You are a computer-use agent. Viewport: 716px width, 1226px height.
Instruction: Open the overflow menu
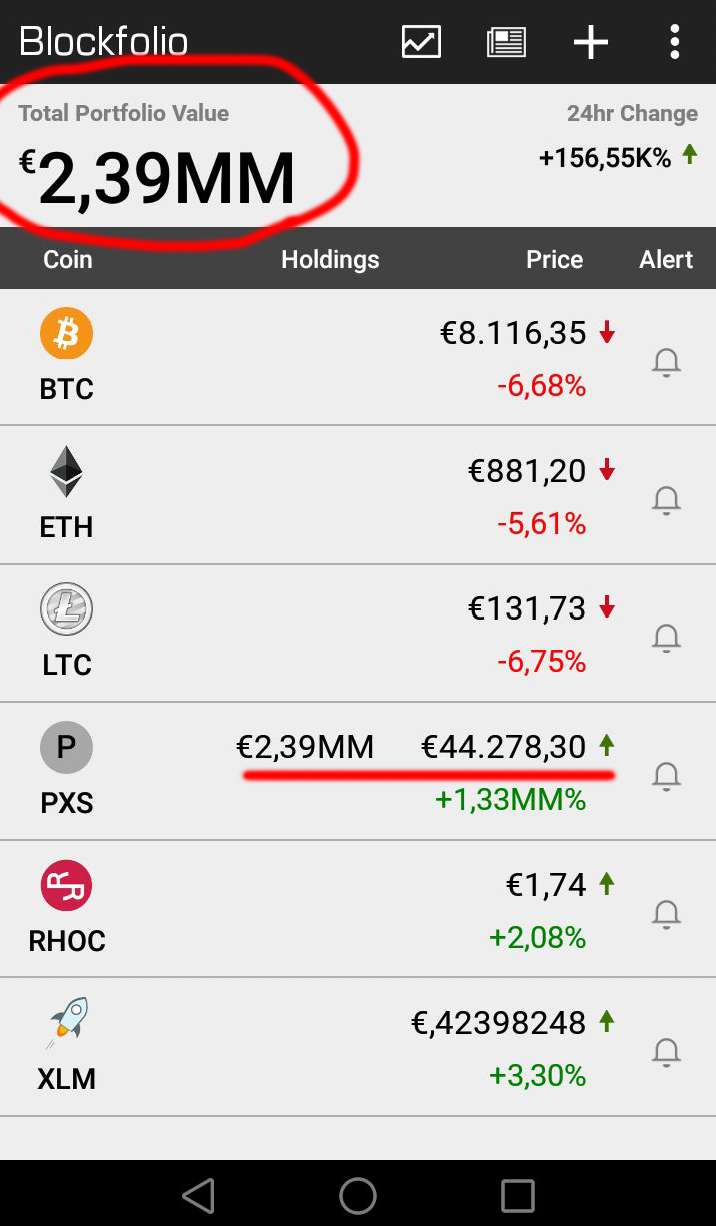tap(675, 42)
